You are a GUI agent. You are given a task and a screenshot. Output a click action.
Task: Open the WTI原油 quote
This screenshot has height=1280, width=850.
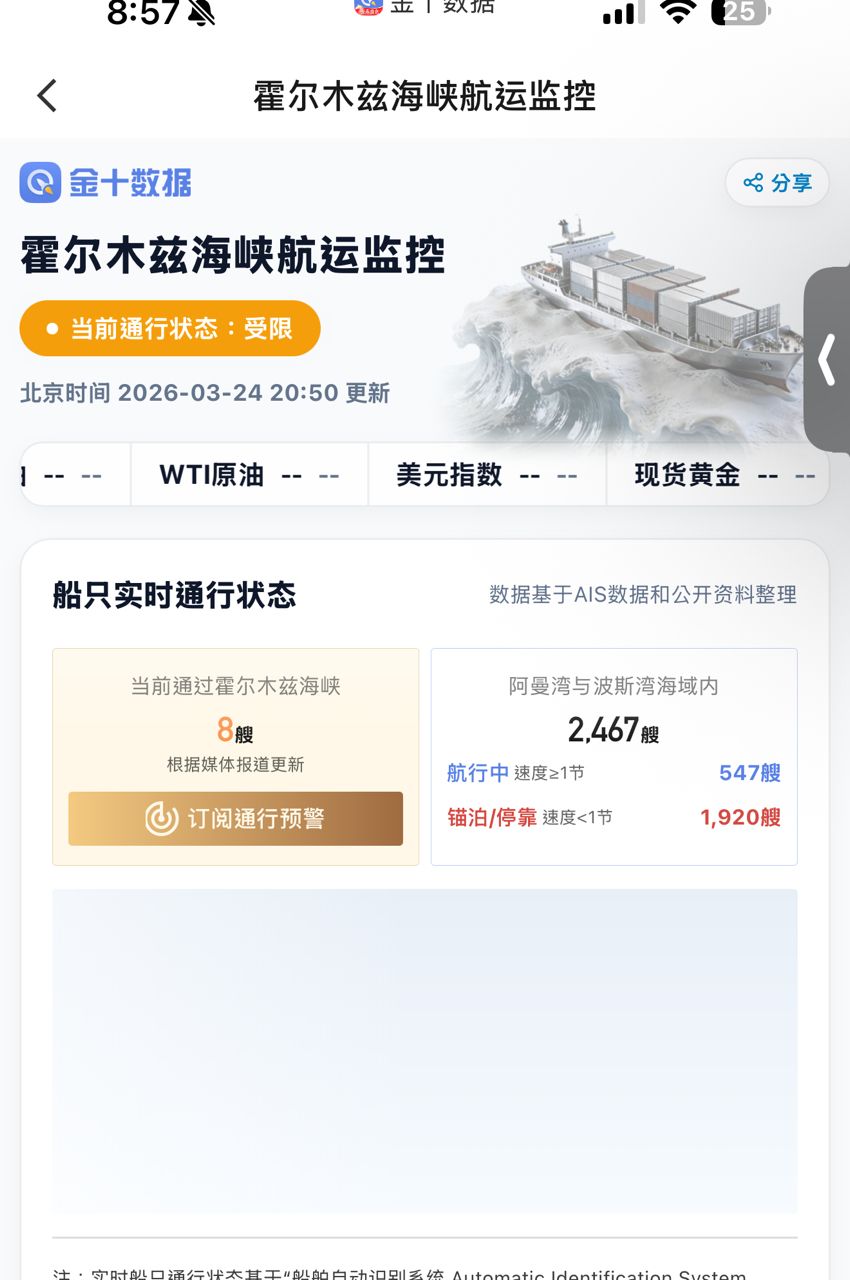coord(249,475)
